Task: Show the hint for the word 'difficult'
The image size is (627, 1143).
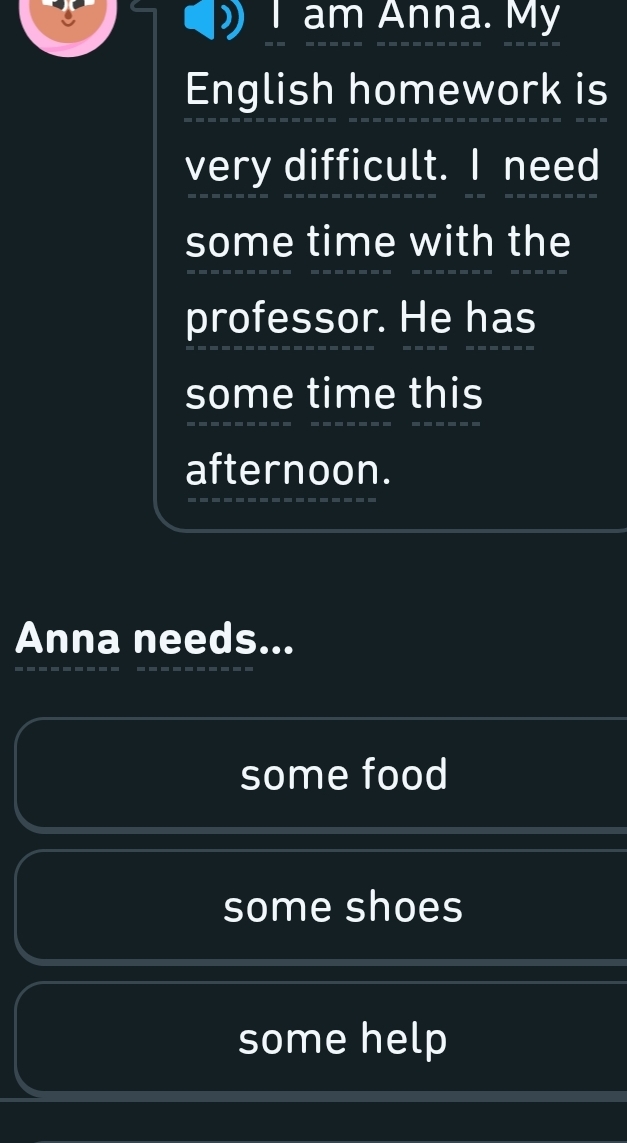Action: coord(365,166)
